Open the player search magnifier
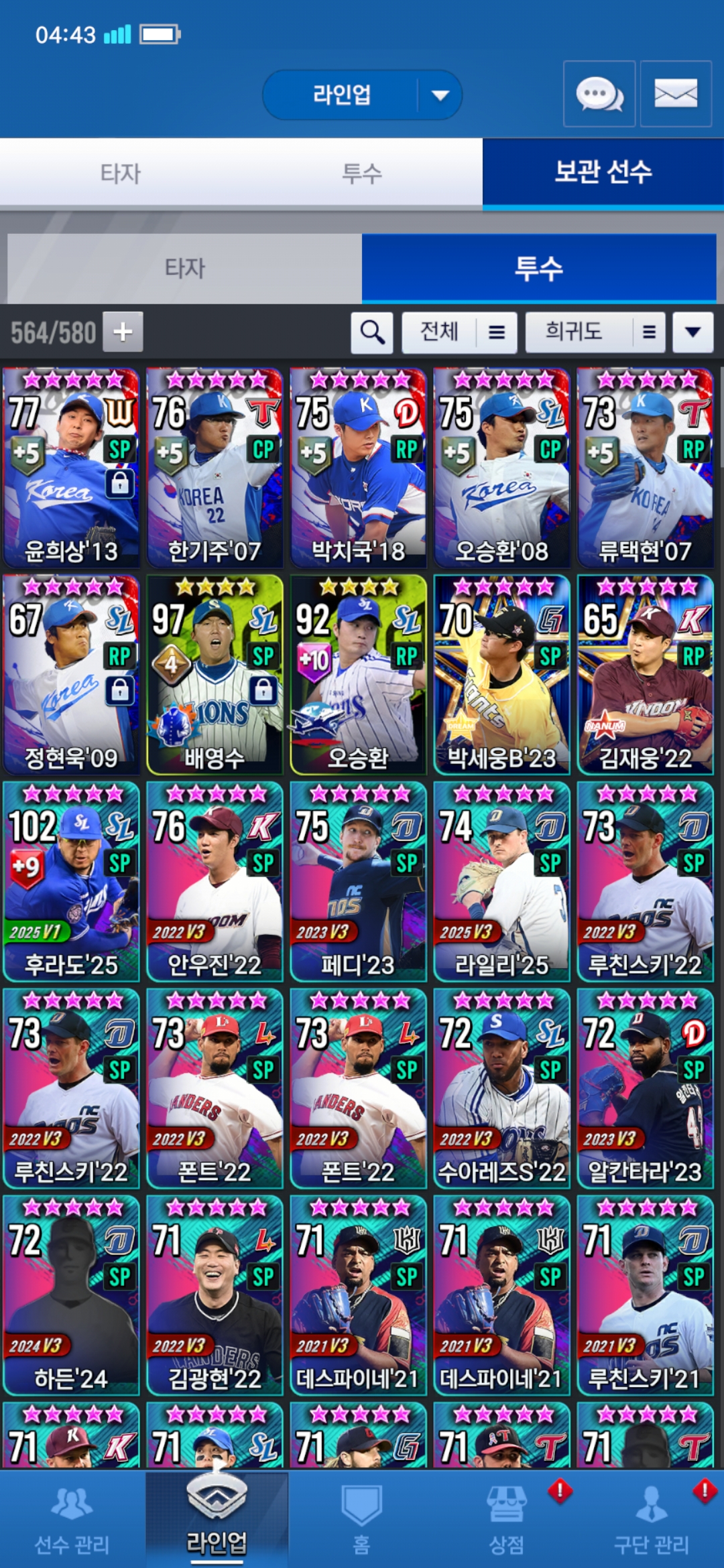The image size is (724, 1568). 372,332
